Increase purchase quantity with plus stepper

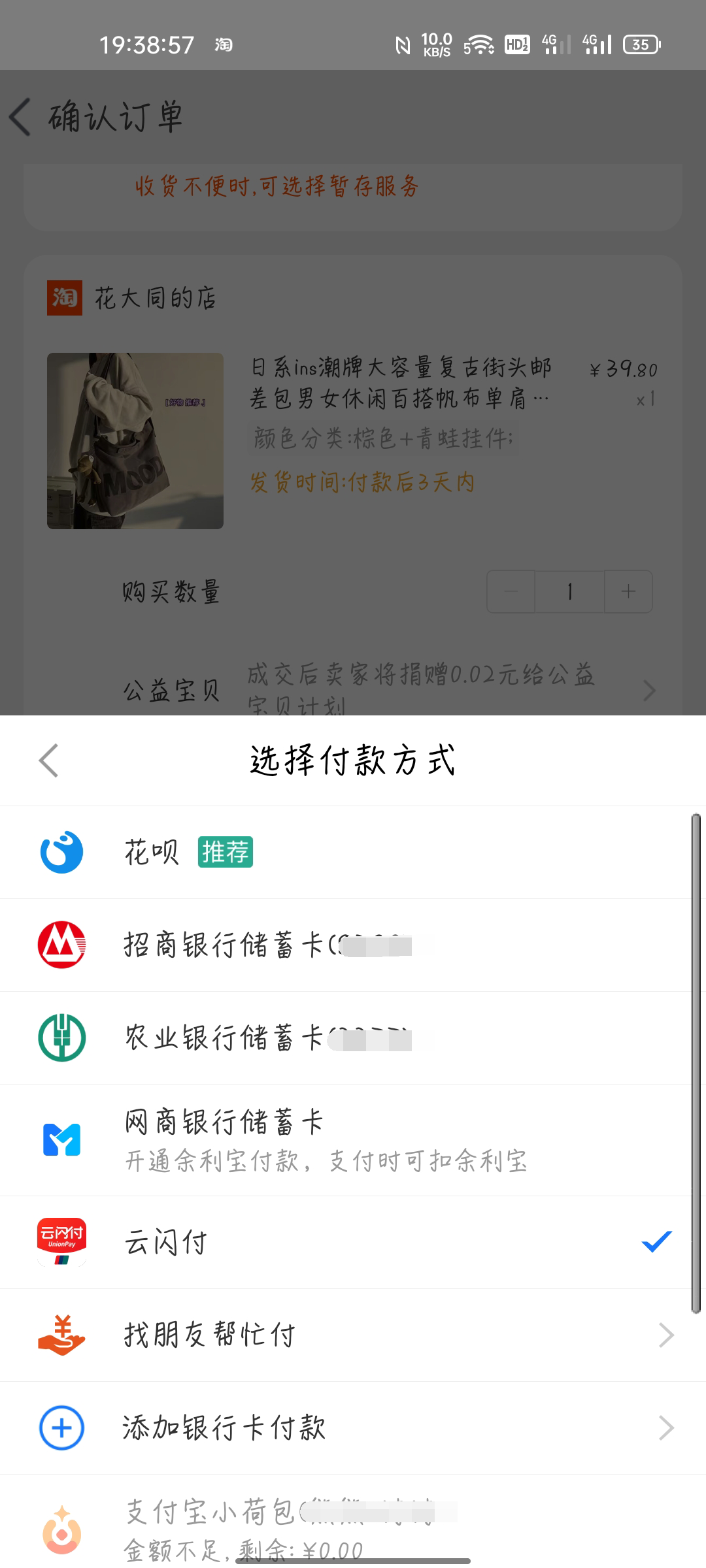click(x=627, y=591)
